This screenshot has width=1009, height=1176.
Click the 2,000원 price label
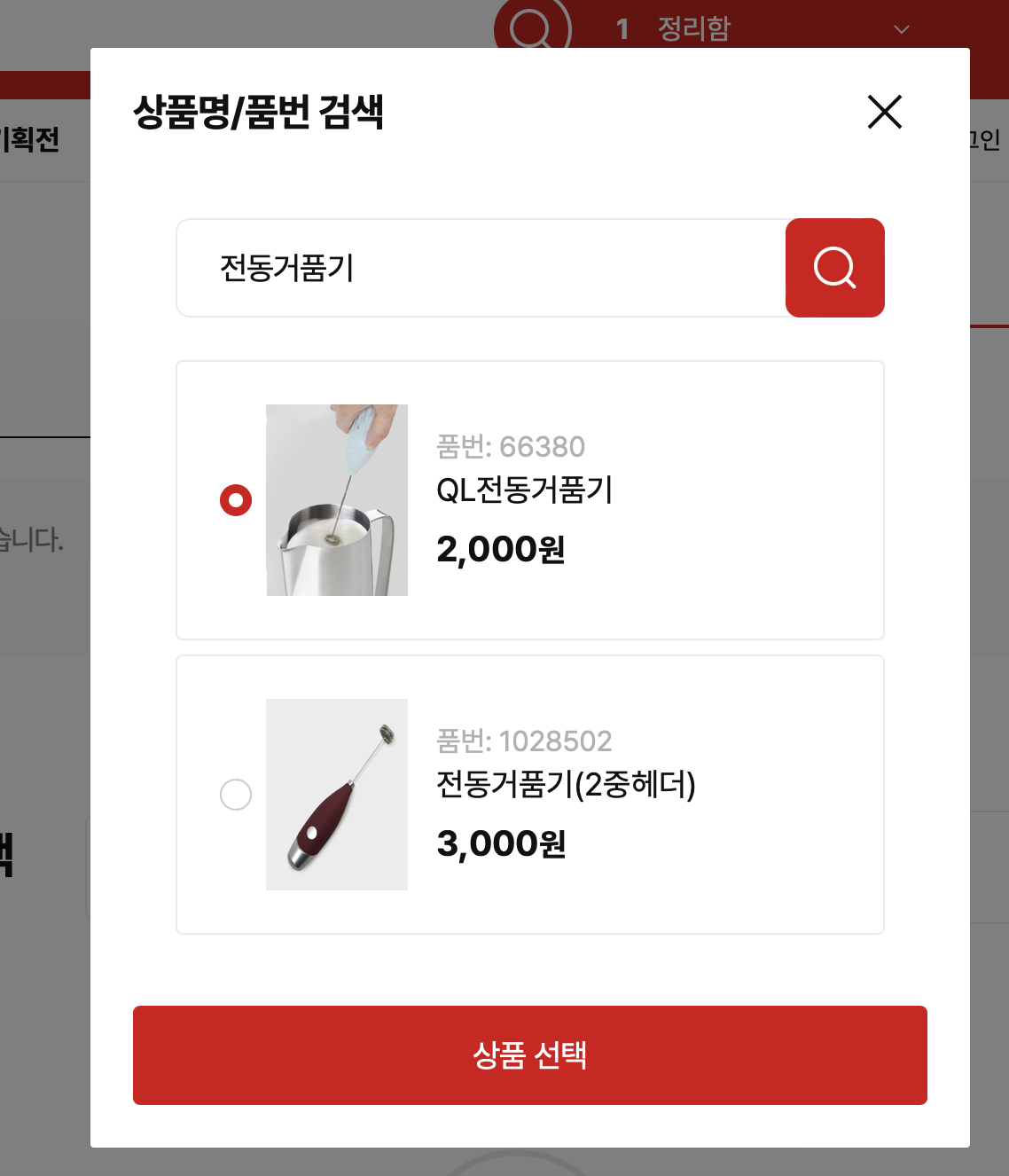pos(502,550)
